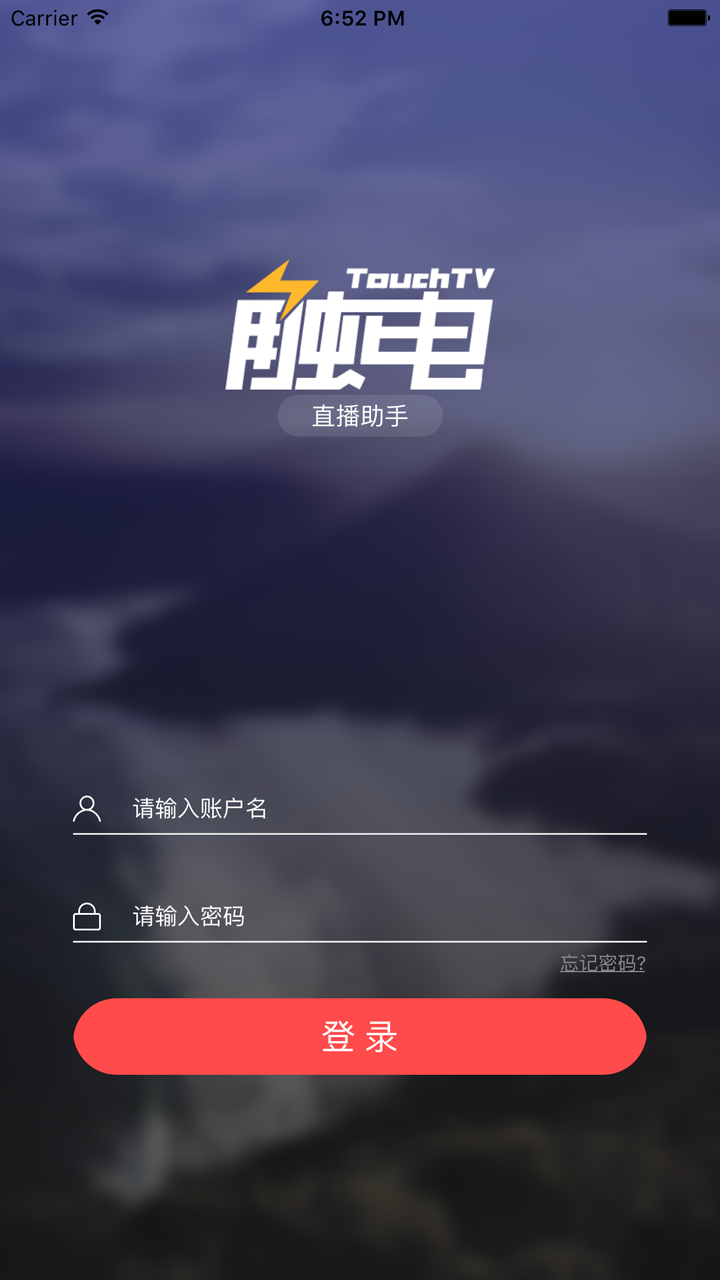Click the underline below the password field

point(360,940)
